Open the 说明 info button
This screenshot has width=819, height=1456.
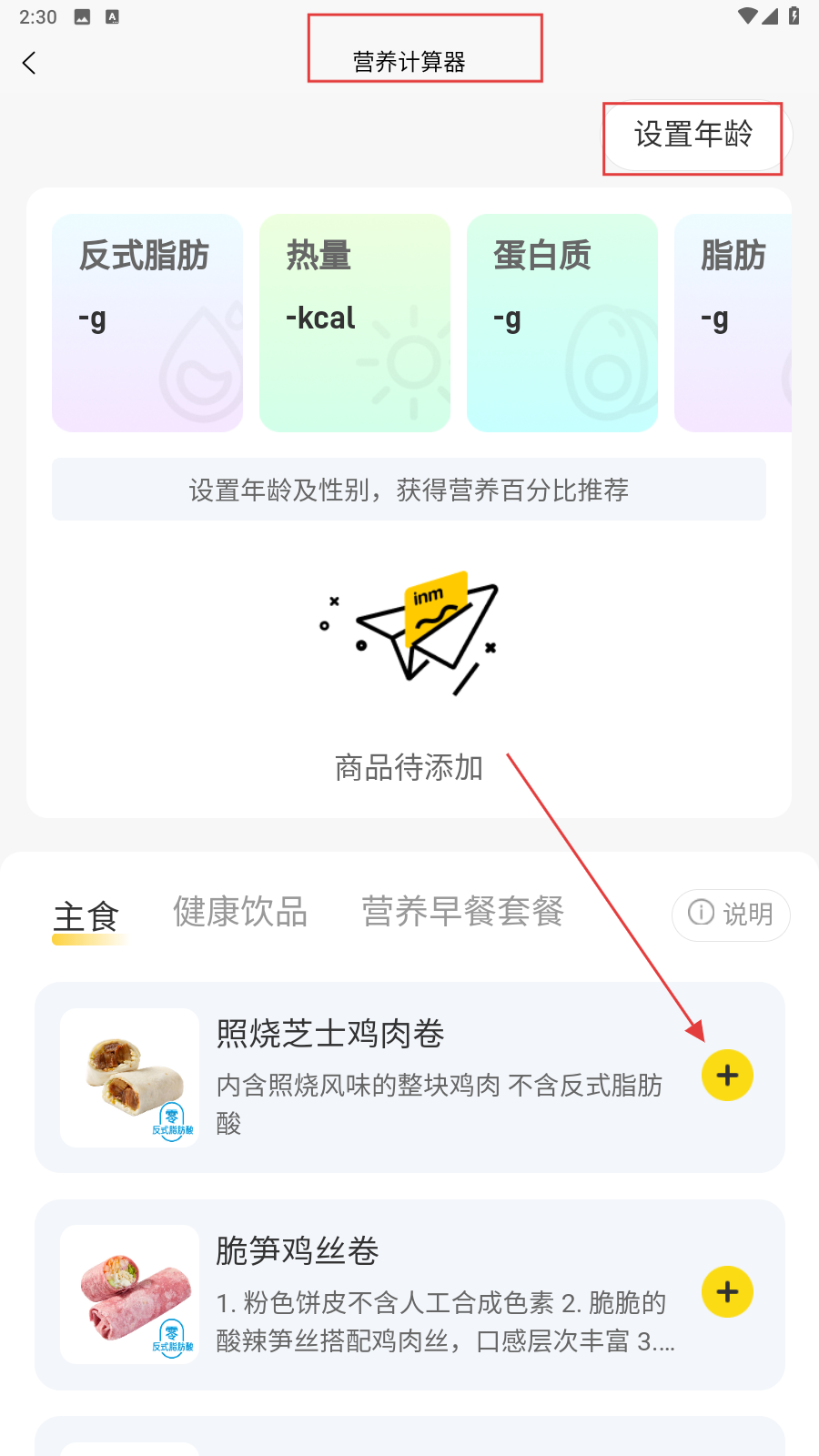coord(731,915)
